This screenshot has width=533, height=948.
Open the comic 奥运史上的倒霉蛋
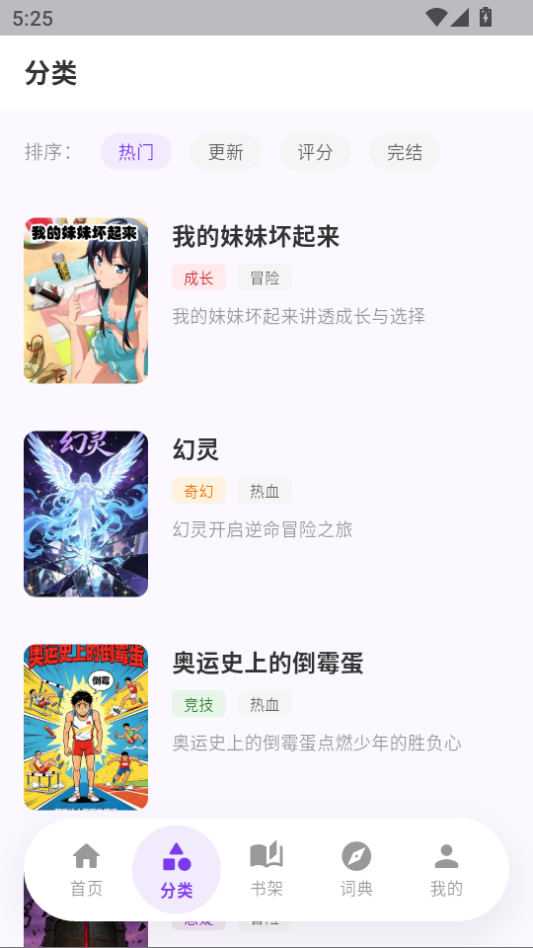coord(266,727)
